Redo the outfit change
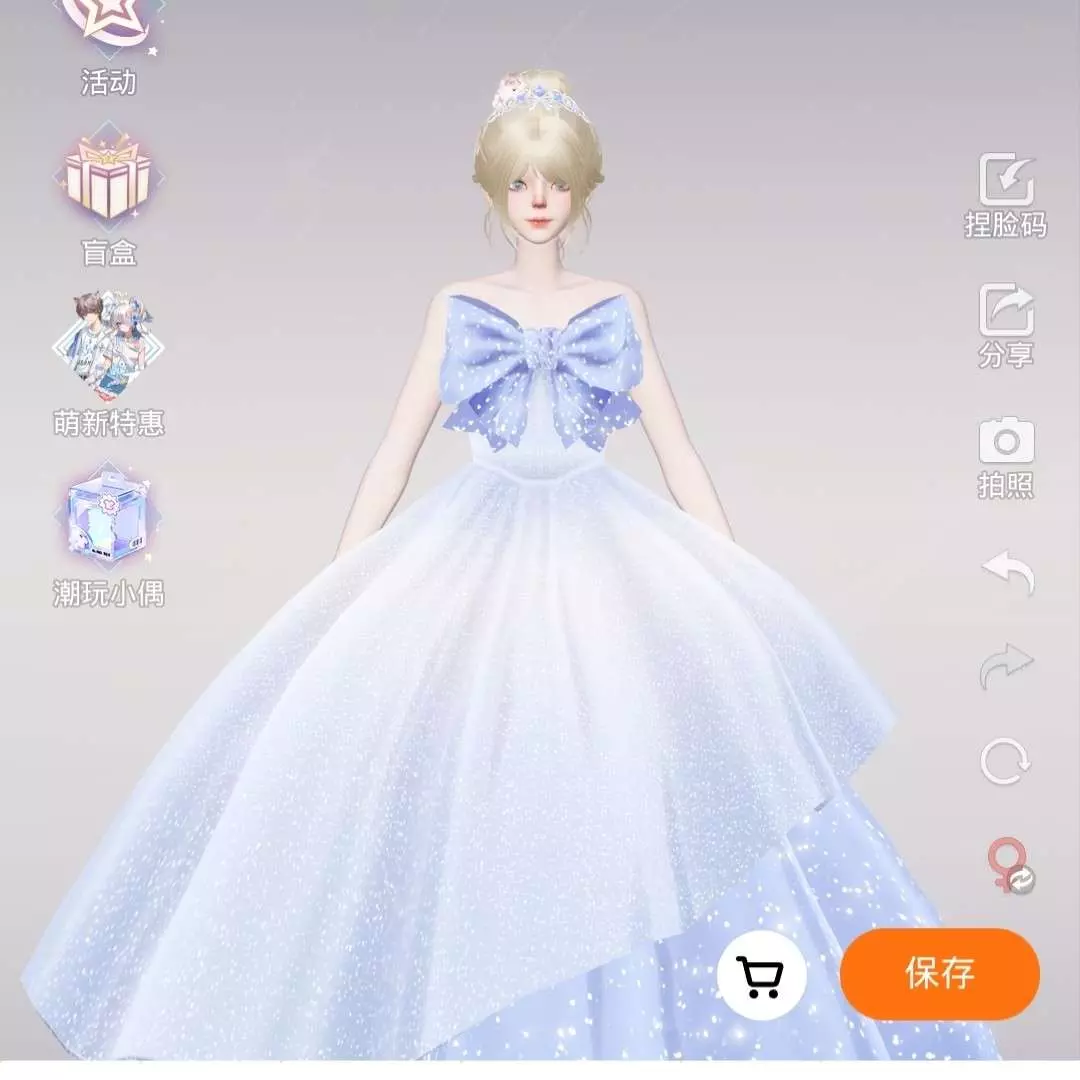1080x1080 pixels. point(1007,665)
